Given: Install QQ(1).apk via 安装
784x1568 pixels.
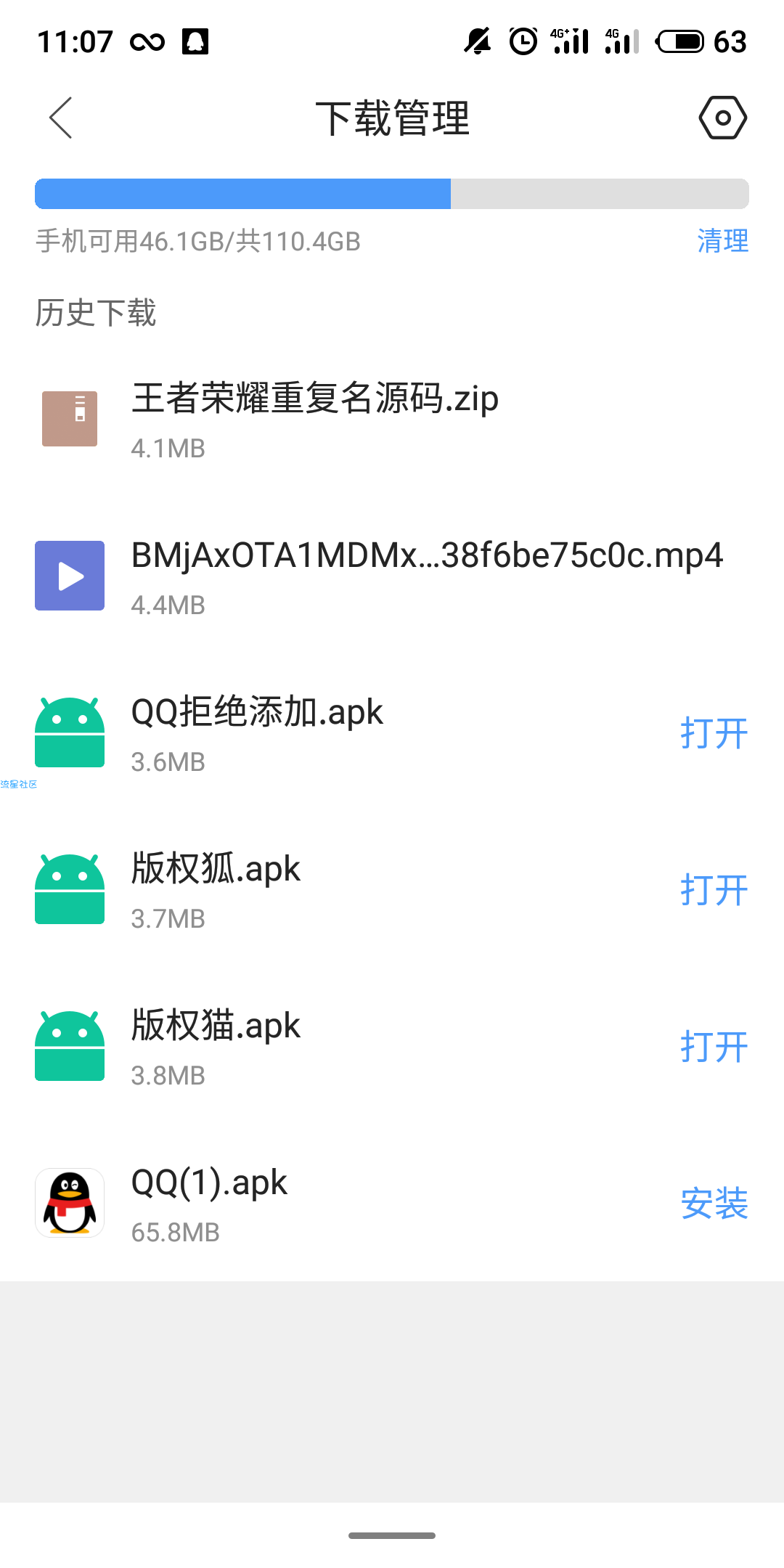Looking at the screenshot, I should point(714,1204).
